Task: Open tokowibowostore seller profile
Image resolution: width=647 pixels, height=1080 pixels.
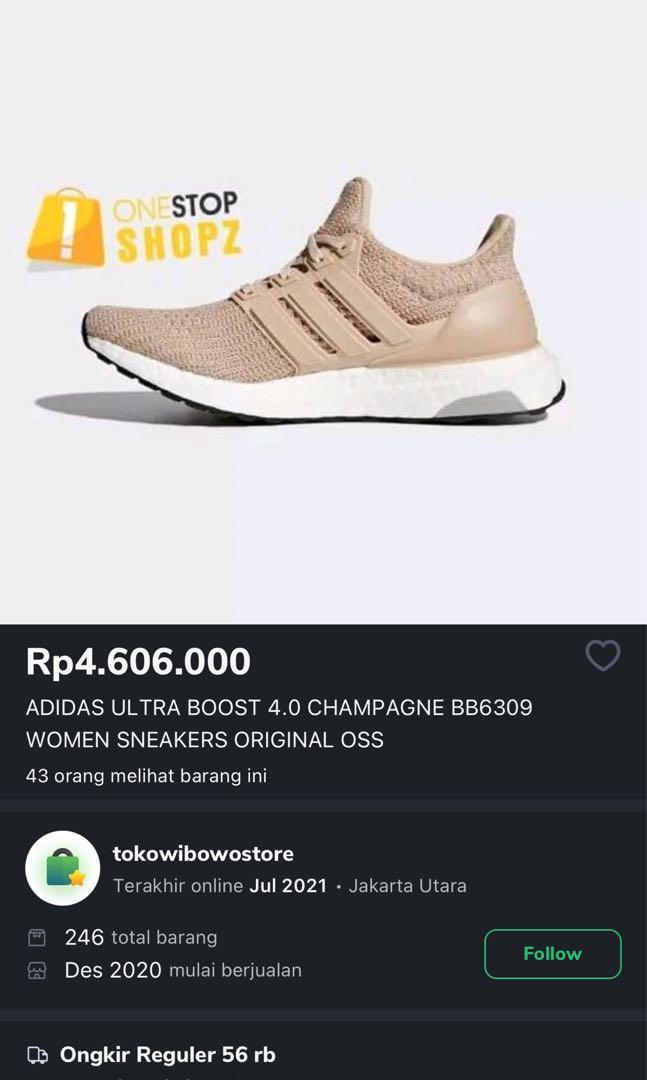Action: tap(203, 854)
